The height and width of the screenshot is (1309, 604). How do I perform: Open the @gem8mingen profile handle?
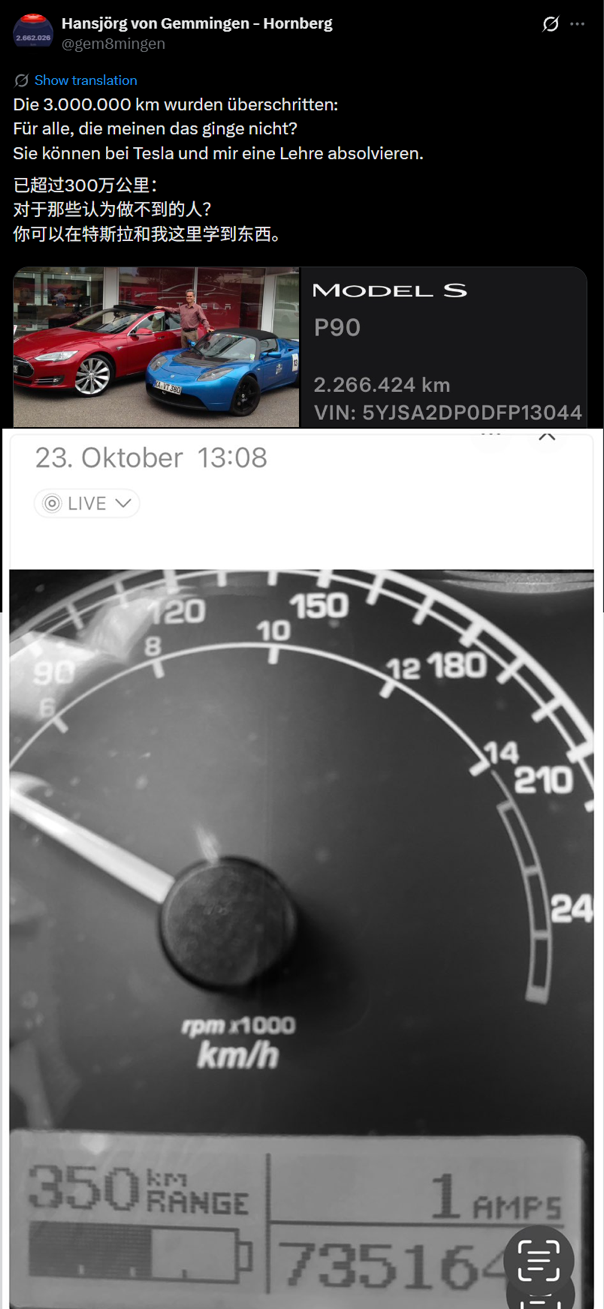click(x=113, y=44)
